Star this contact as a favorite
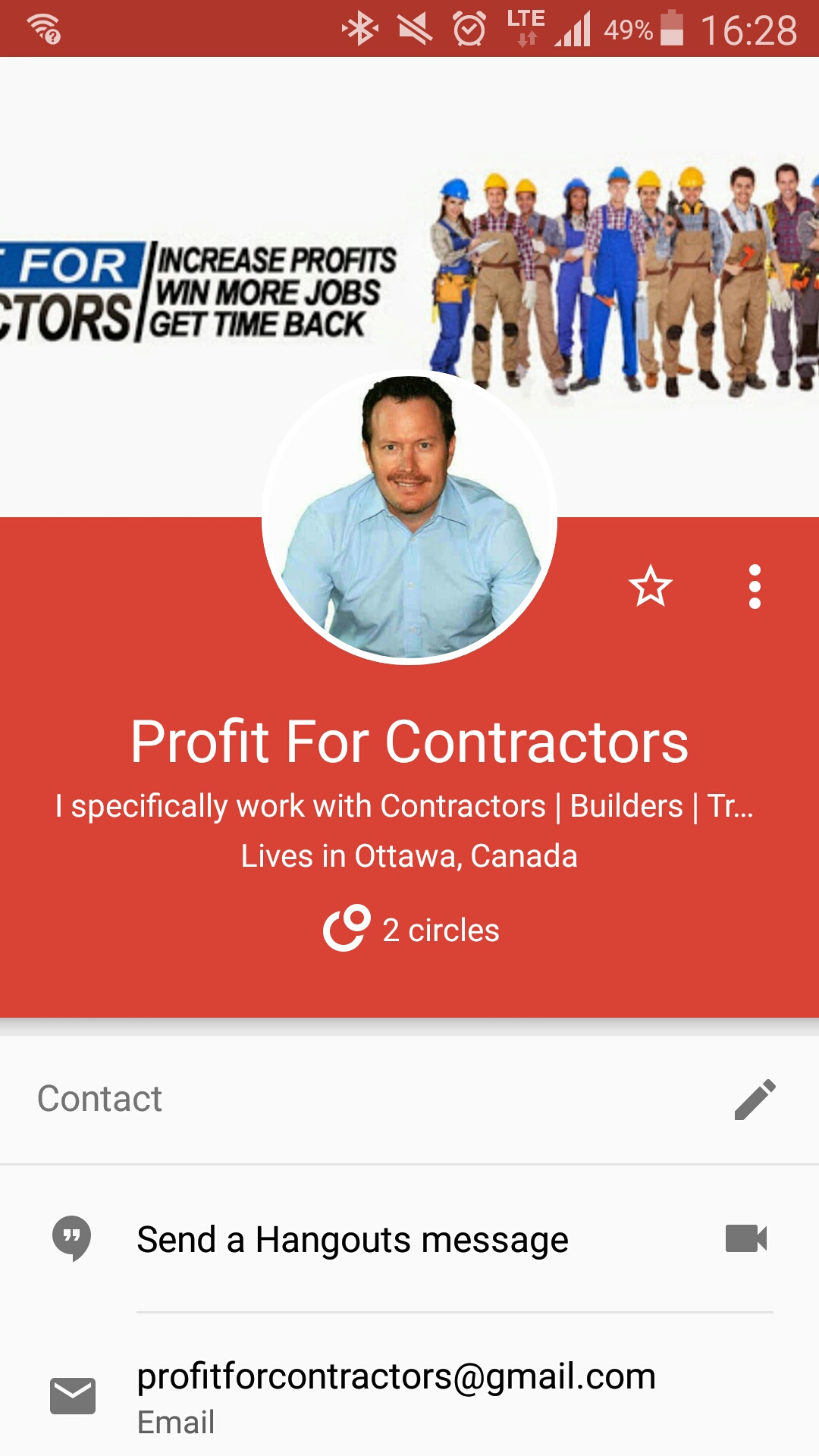819x1456 pixels. [x=650, y=586]
